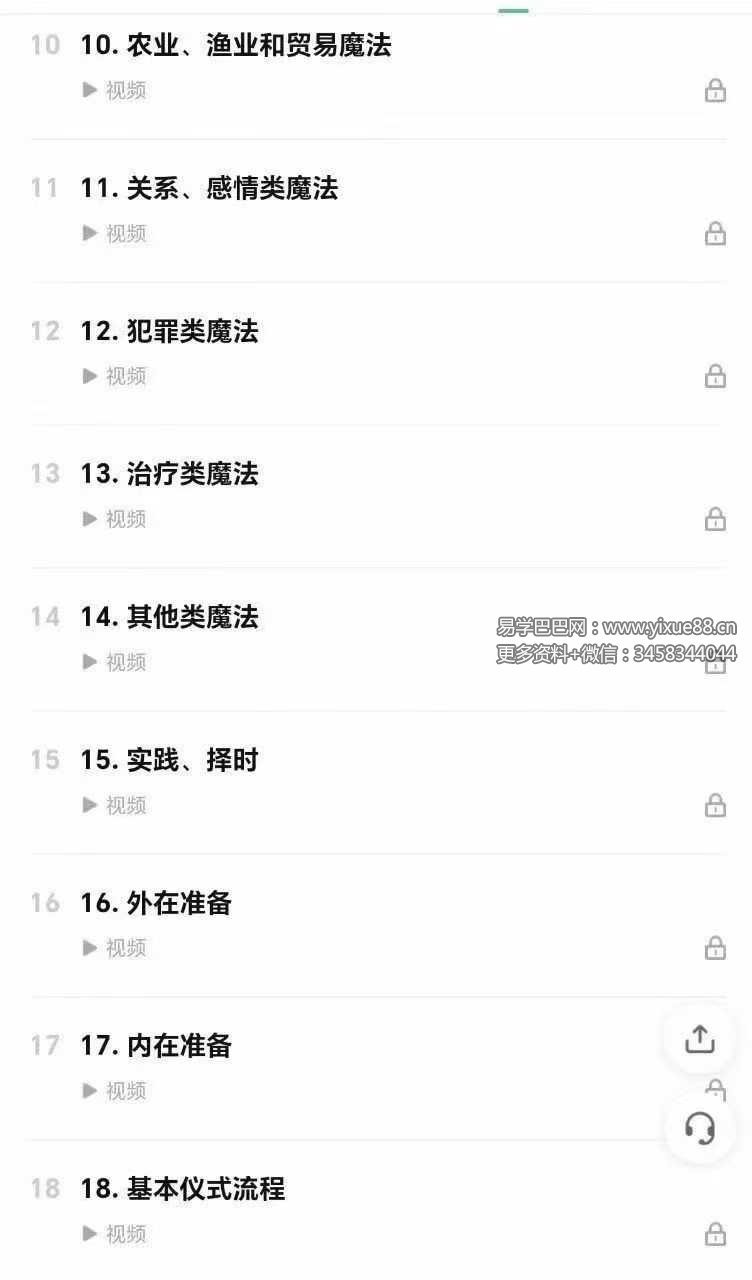This screenshot has width=752, height=1280.
Task: Select lesson 11. 关系、感情类魔法
Action: point(209,189)
